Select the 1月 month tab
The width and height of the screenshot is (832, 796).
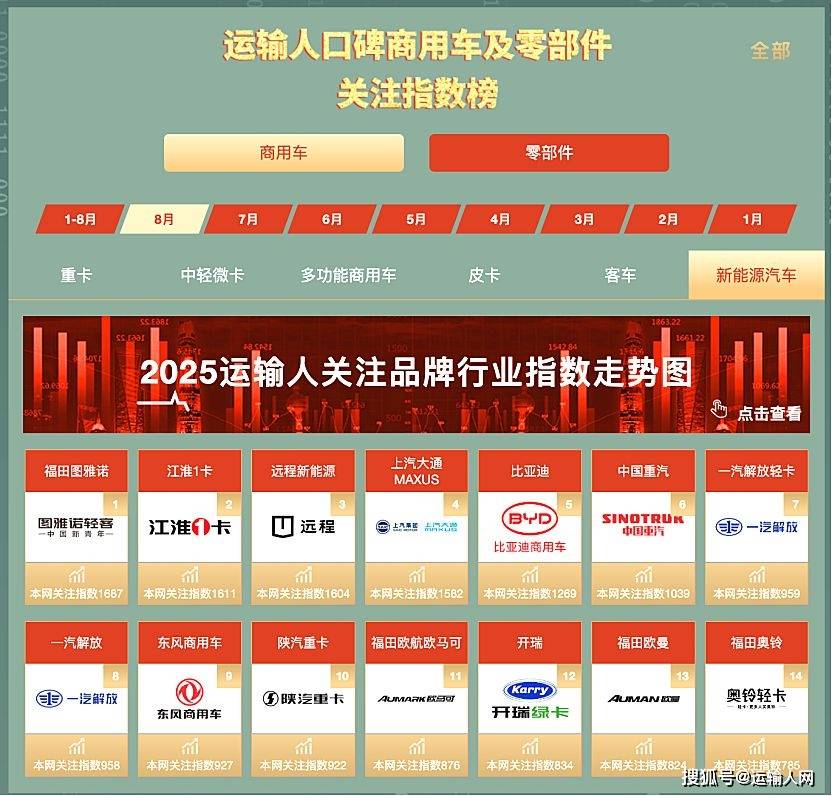coord(752,219)
